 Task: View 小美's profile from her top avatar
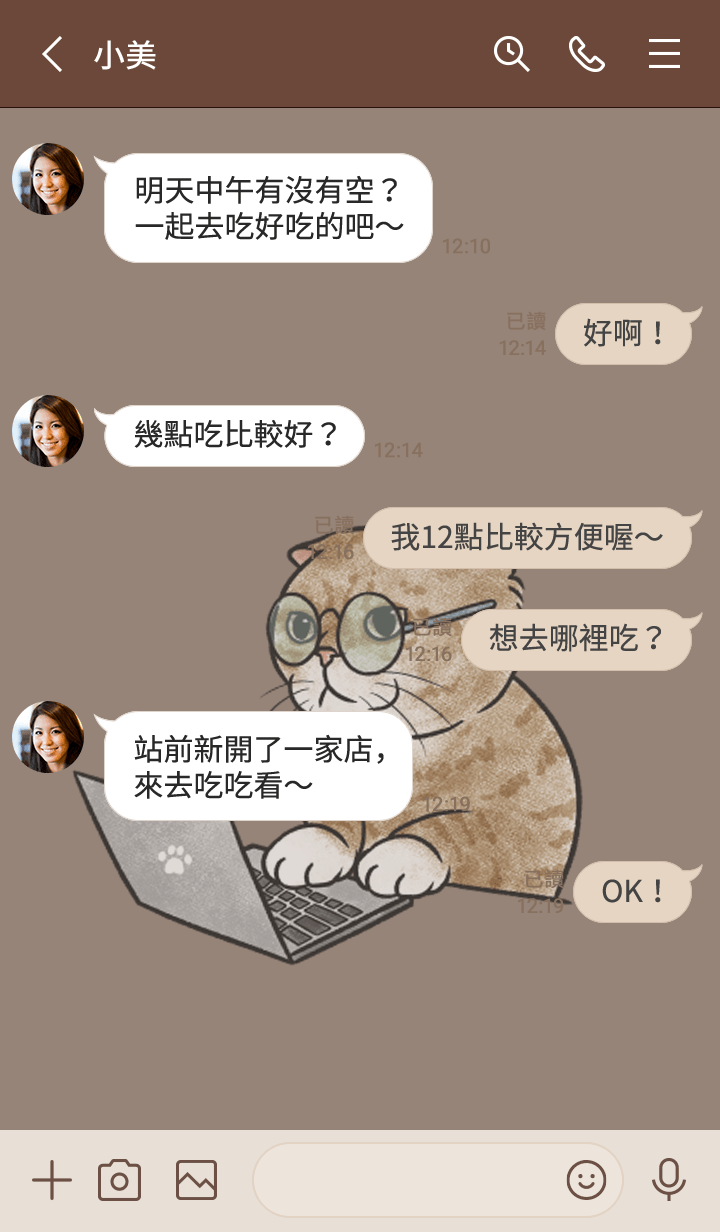48,179
